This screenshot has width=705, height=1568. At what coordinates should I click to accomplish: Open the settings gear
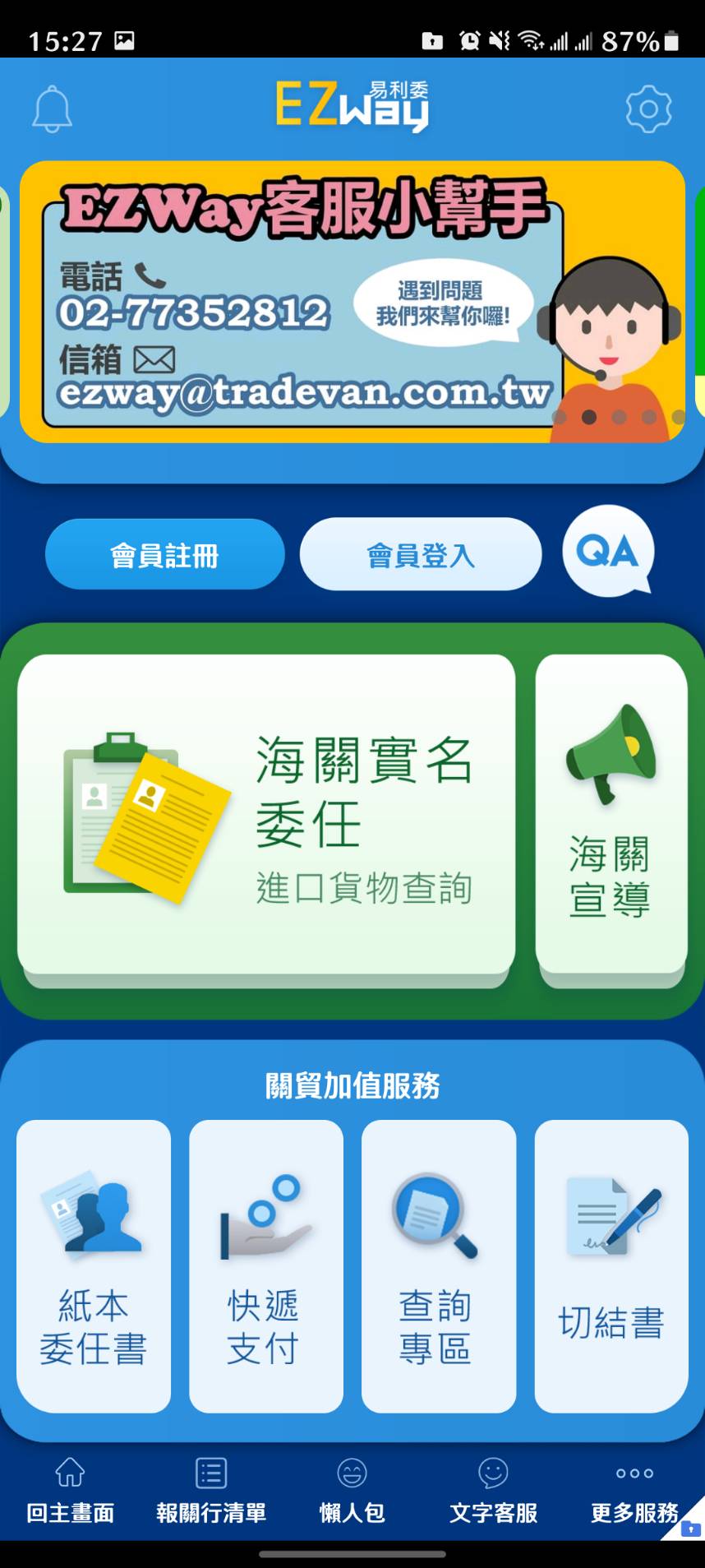tap(648, 109)
